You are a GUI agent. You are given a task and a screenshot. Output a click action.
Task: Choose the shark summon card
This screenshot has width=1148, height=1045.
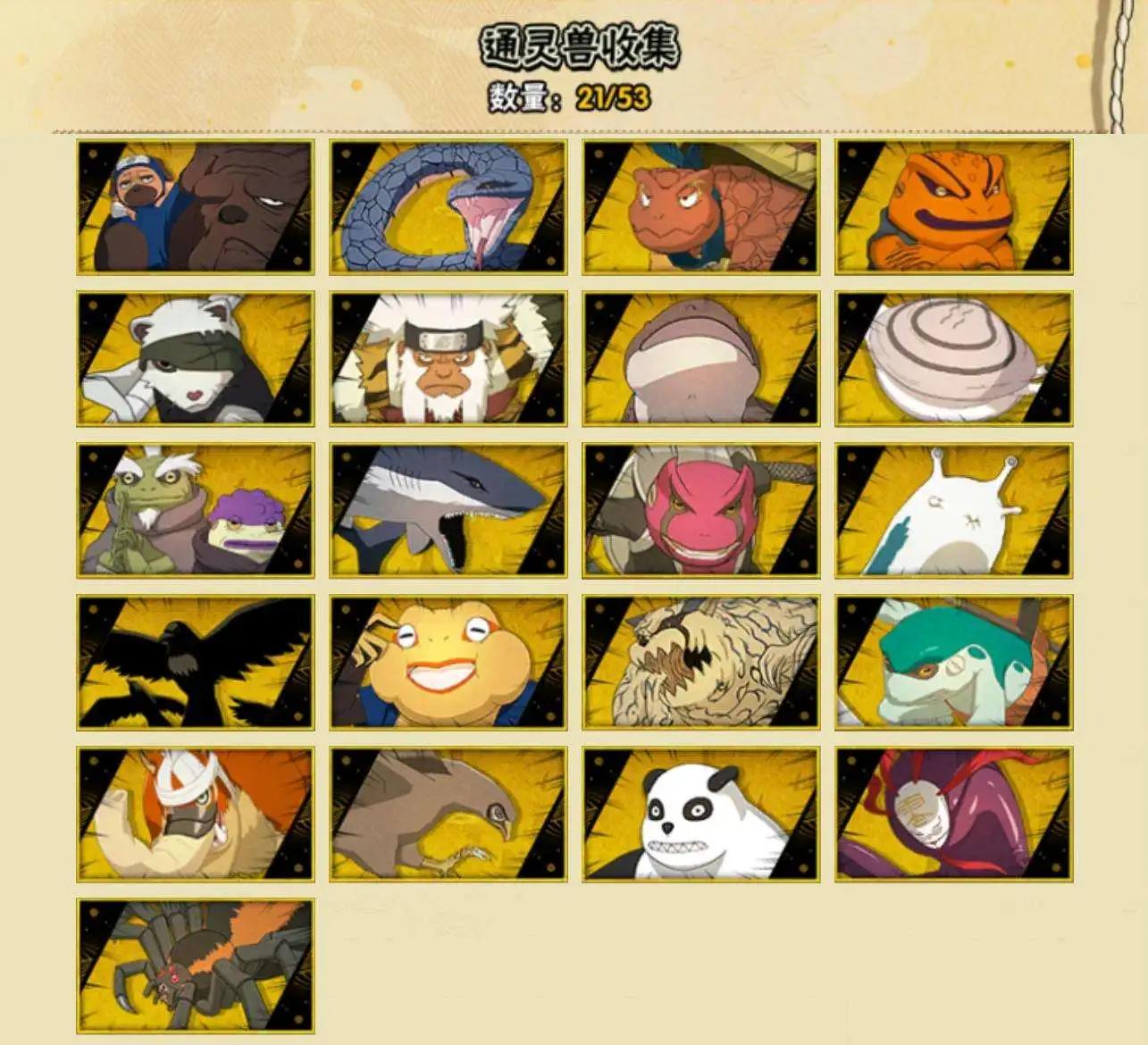click(448, 510)
